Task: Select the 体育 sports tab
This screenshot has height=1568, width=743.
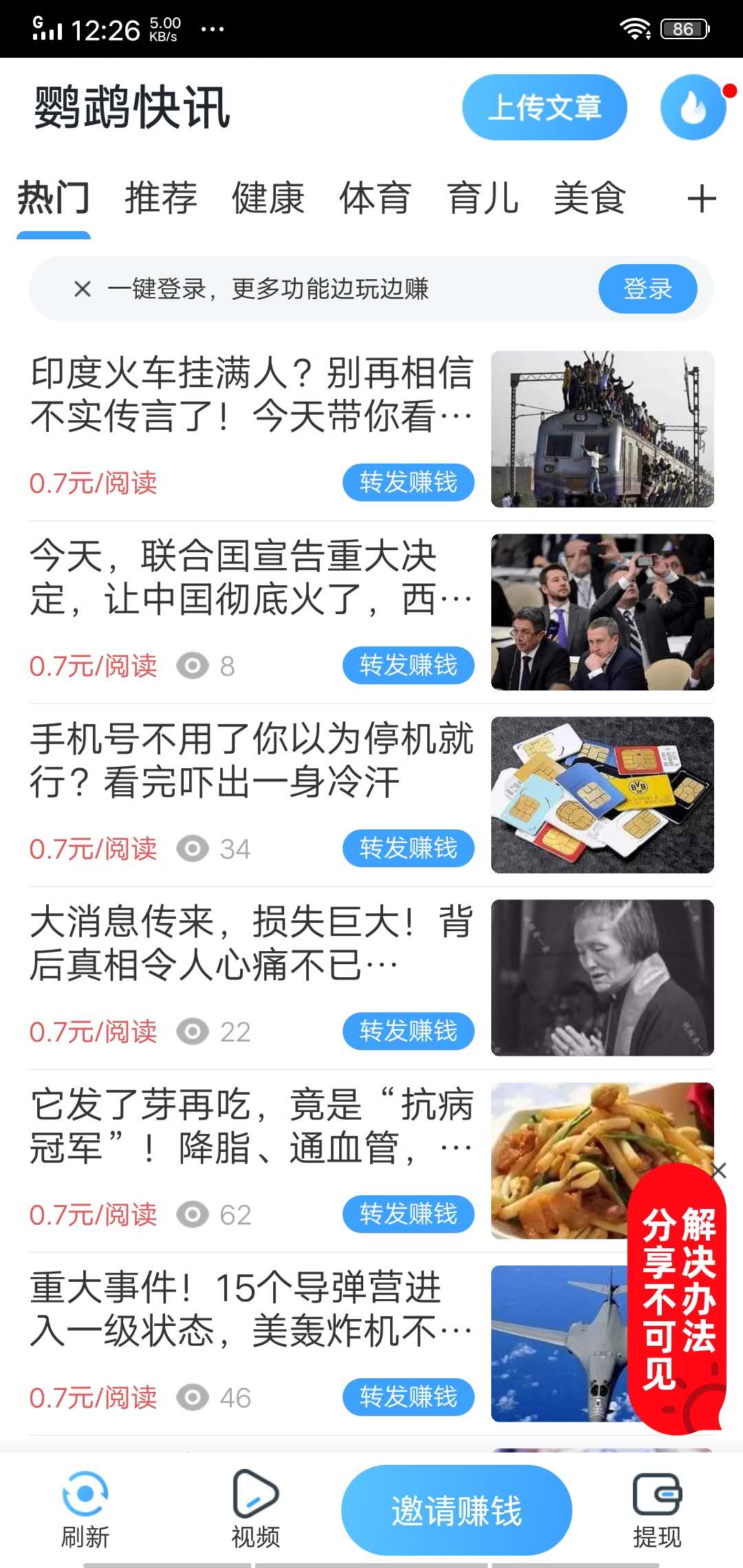Action: pyautogui.click(x=375, y=199)
